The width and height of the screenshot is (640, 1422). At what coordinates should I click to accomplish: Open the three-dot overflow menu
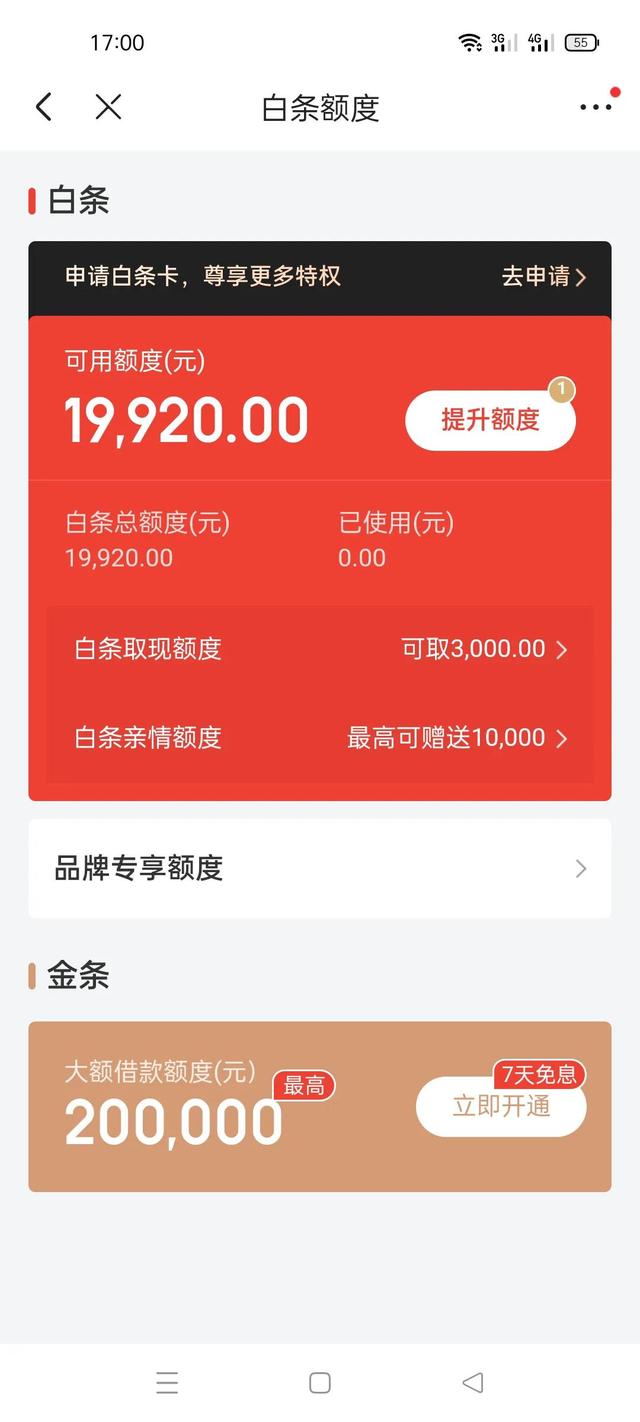[x=595, y=107]
